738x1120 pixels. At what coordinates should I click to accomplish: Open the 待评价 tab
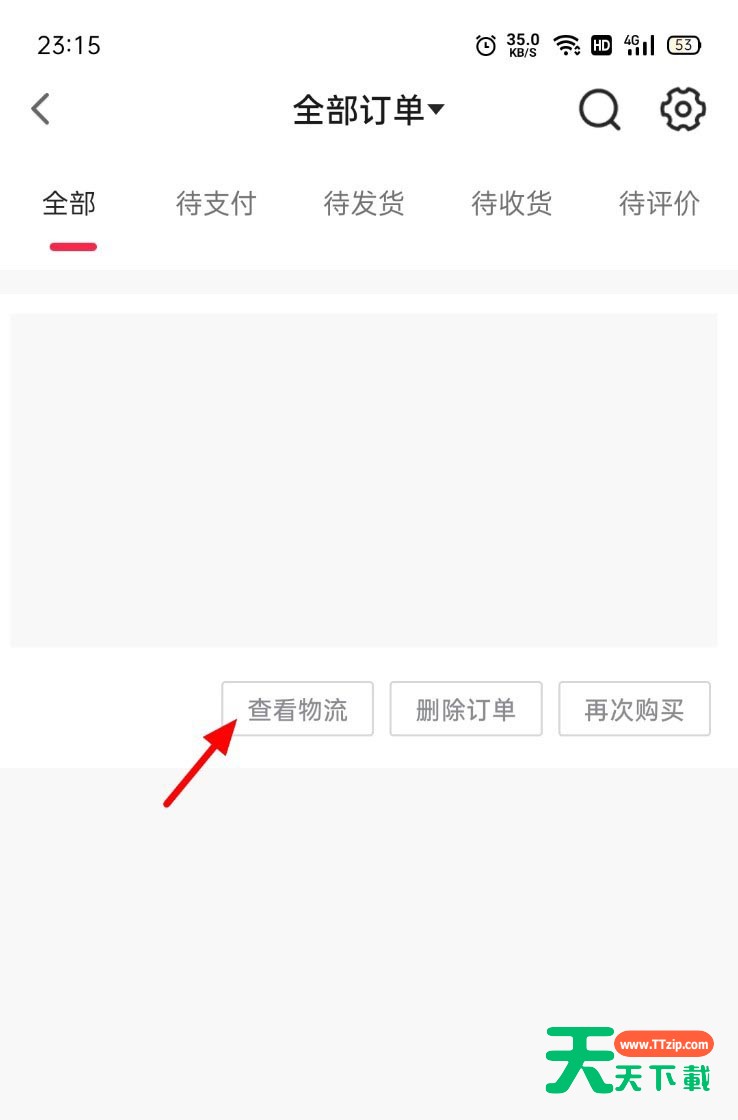click(x=659, y=204)
